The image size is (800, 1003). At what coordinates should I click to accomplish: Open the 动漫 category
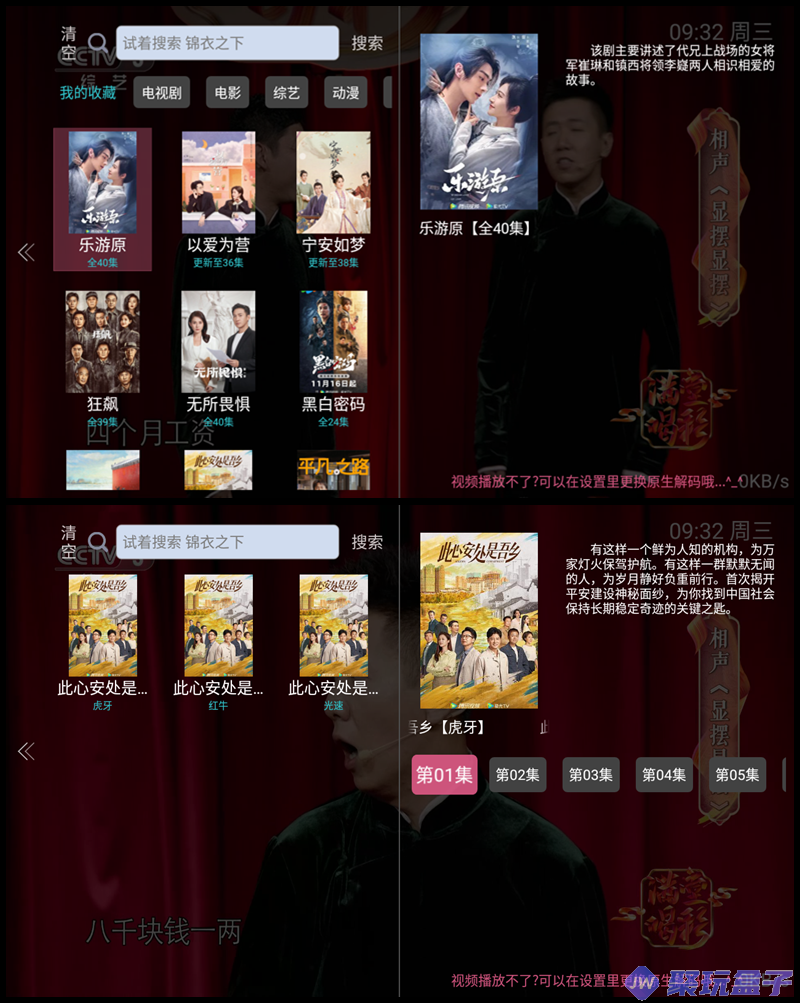pyautogui.click(x=345, y=93)
